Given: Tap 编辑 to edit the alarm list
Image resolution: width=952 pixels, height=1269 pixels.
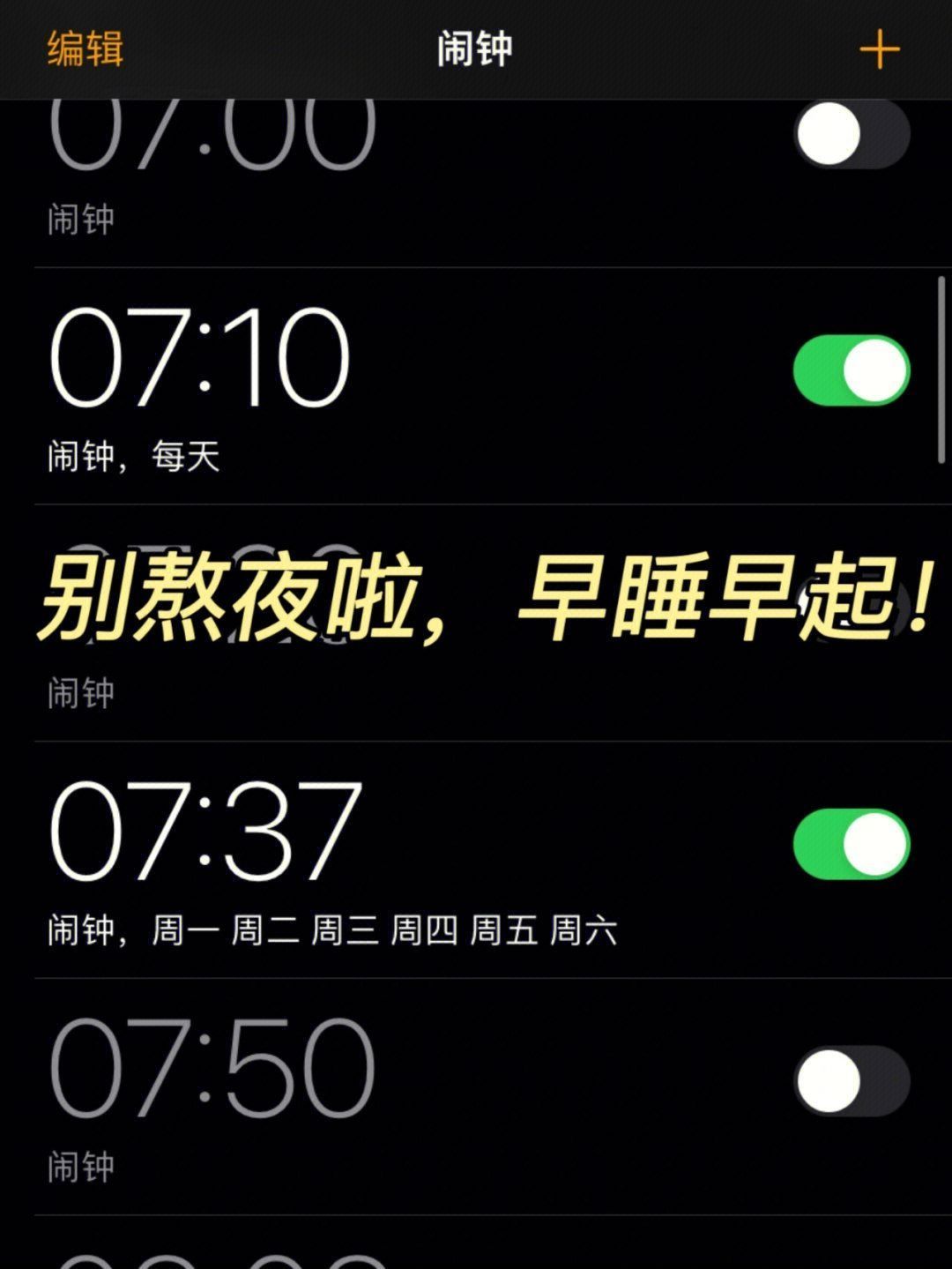Looking at the screenshot, I should (x=86, y=49).
